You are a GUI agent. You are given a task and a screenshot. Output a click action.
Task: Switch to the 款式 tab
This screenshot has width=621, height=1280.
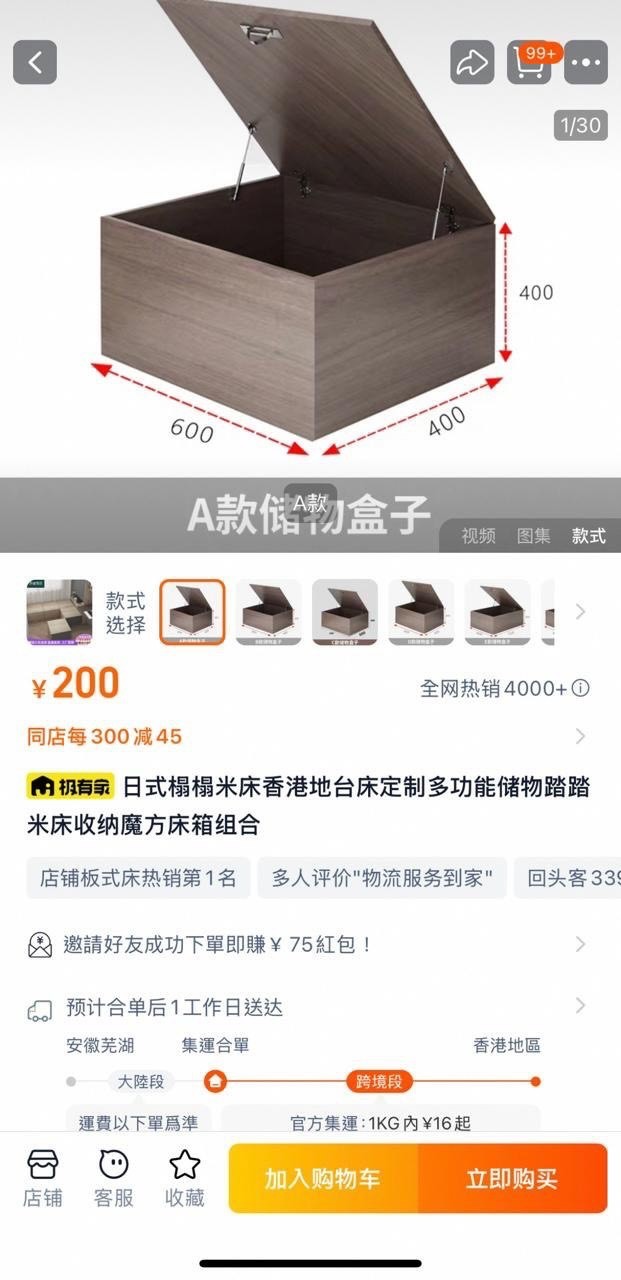coord(588,536)
